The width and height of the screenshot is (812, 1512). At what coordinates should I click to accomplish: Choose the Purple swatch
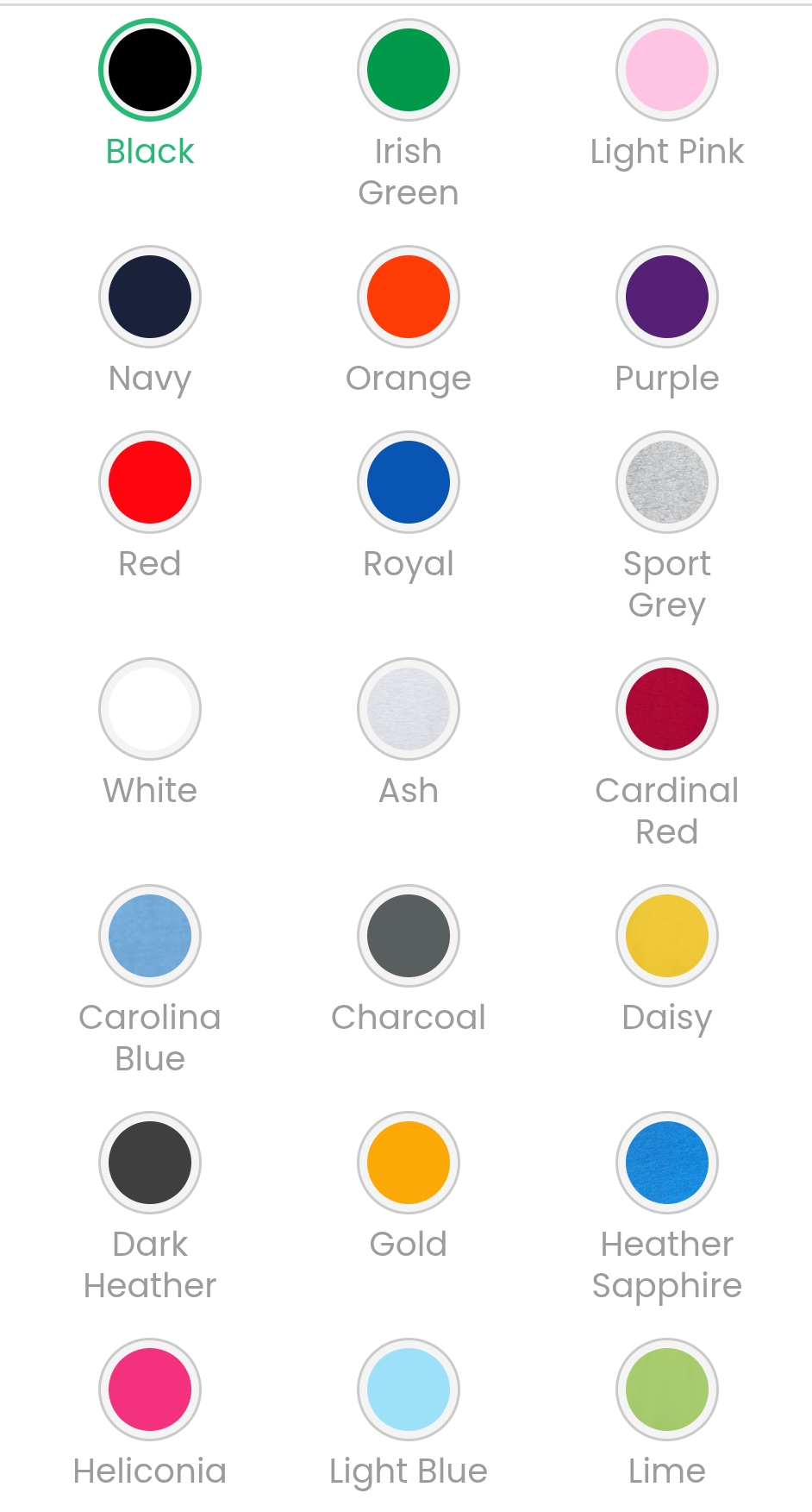[x=667, y=297]
